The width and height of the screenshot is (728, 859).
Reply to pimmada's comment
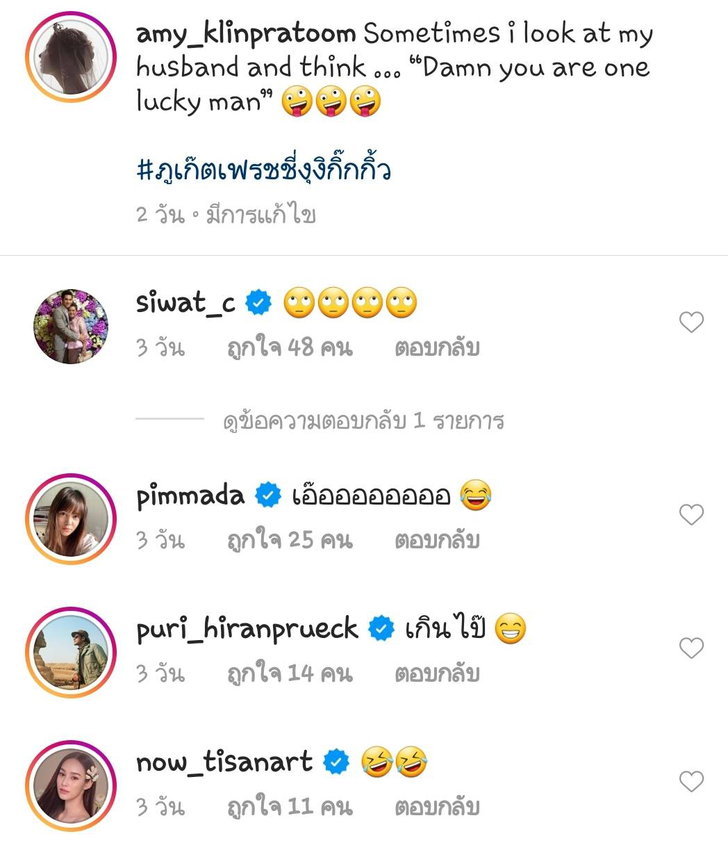click(x=437, y=540)
